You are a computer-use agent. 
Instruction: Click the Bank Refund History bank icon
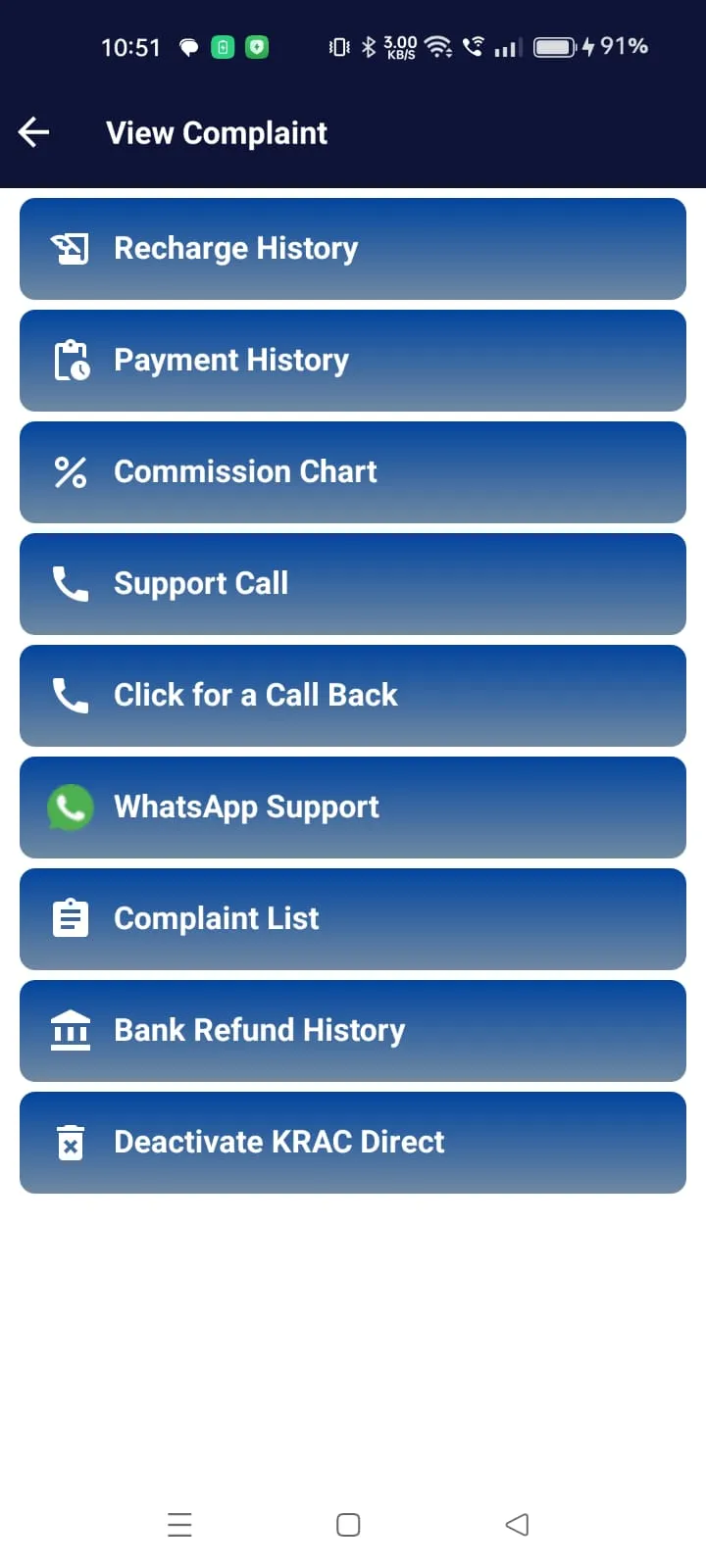[70, 1030]
